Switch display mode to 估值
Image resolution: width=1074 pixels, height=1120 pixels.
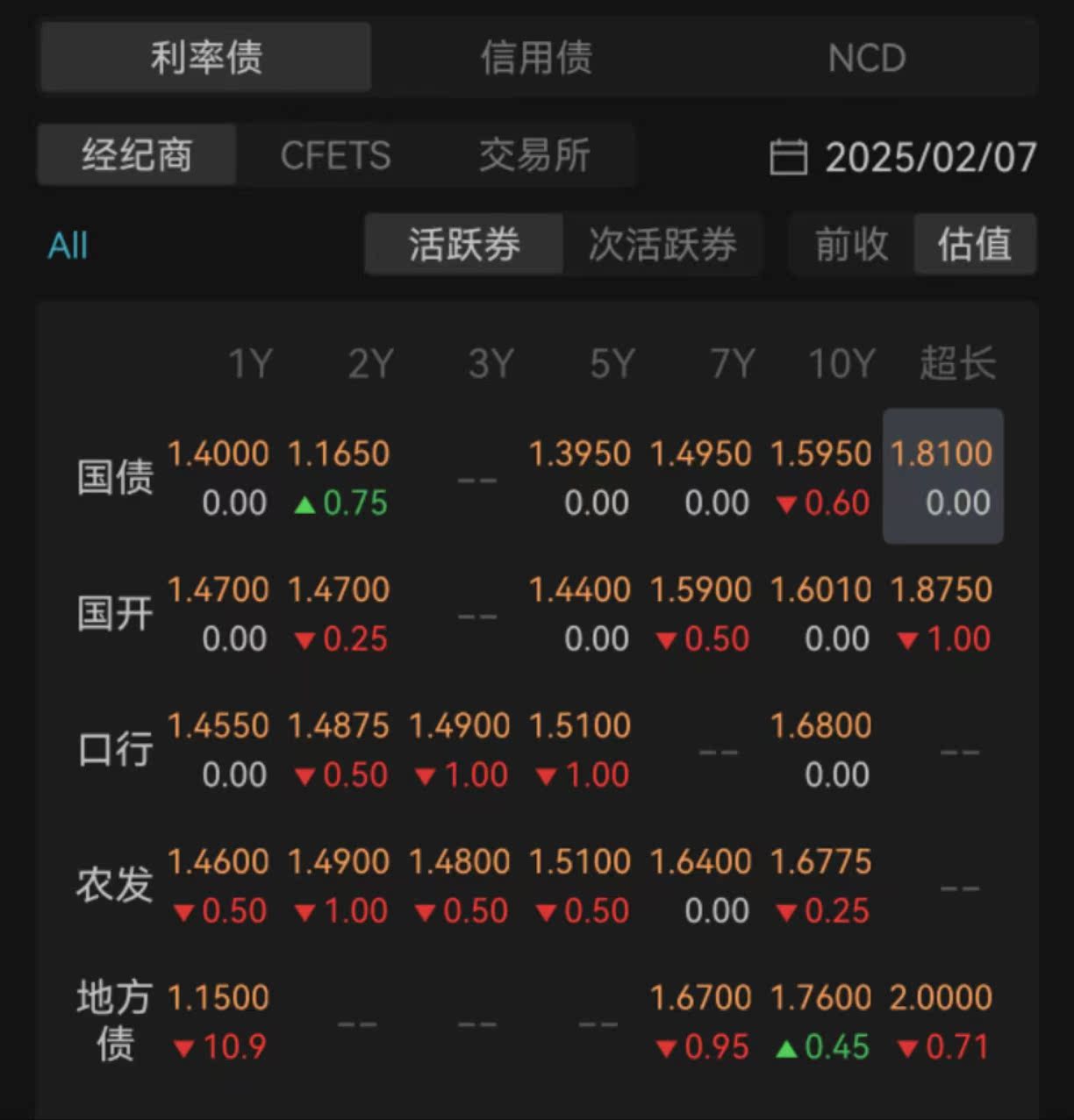coord(975,246)
